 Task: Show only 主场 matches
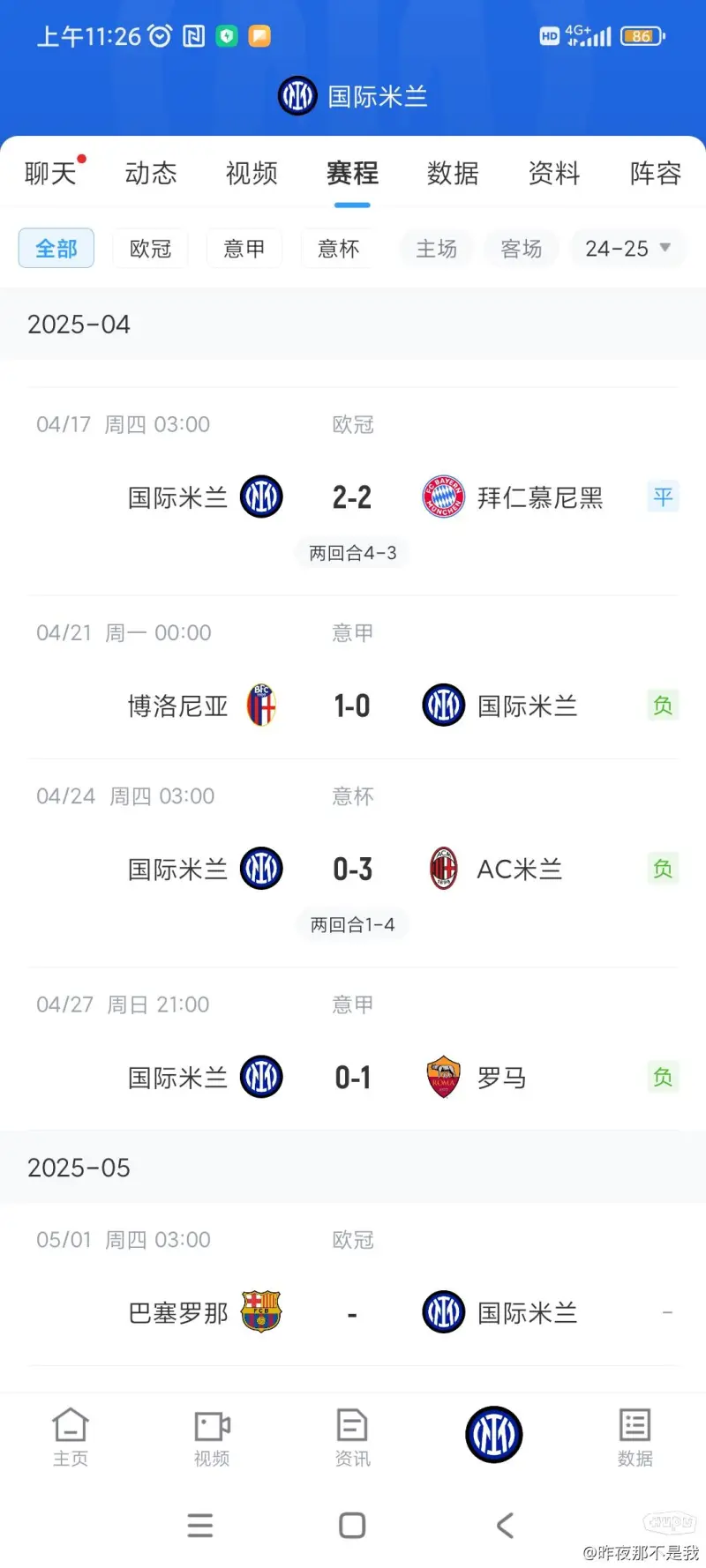click(x=437, y=249)
